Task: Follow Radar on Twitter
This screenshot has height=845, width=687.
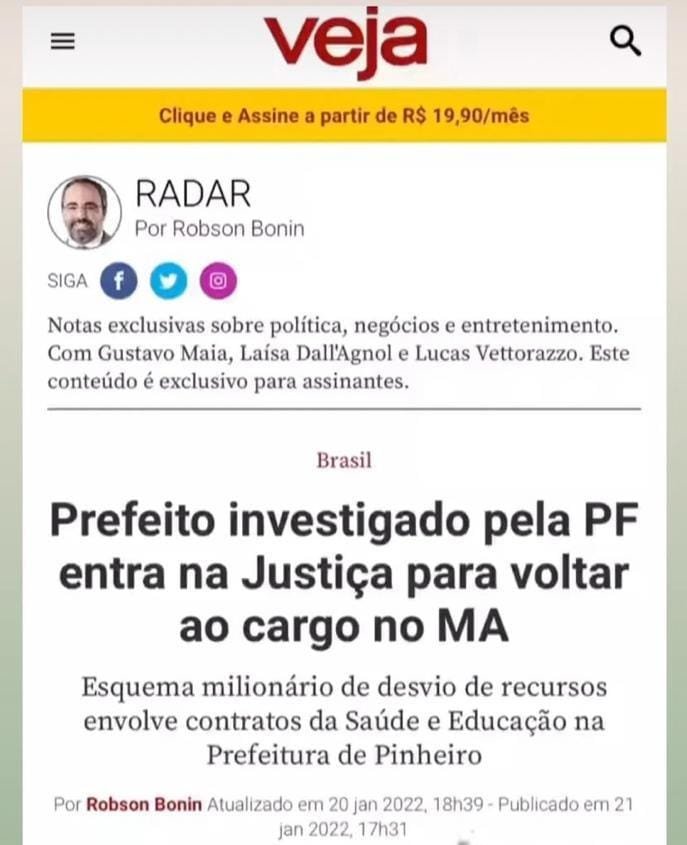Action: (168, 282)
